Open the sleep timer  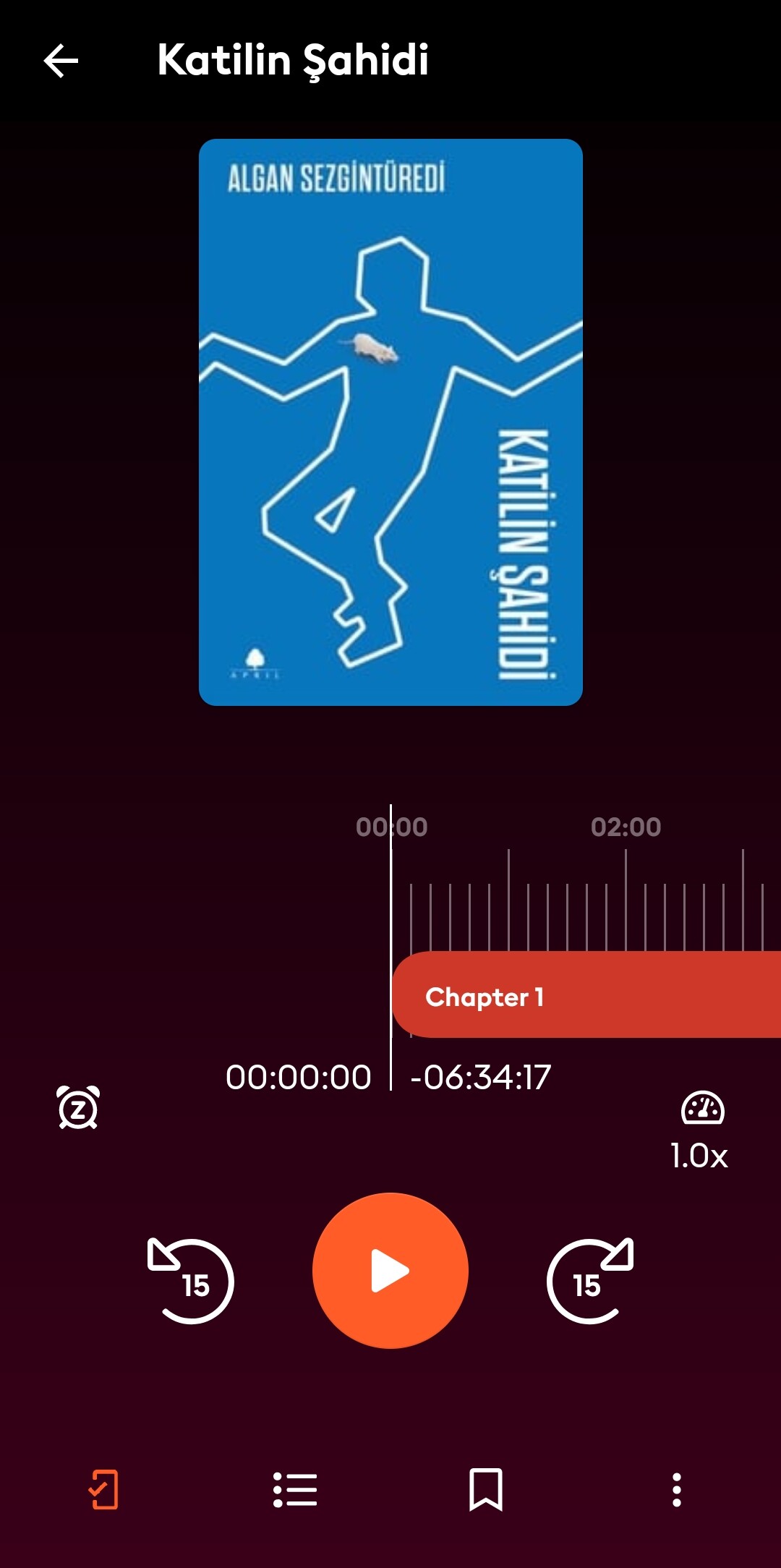78,1107
